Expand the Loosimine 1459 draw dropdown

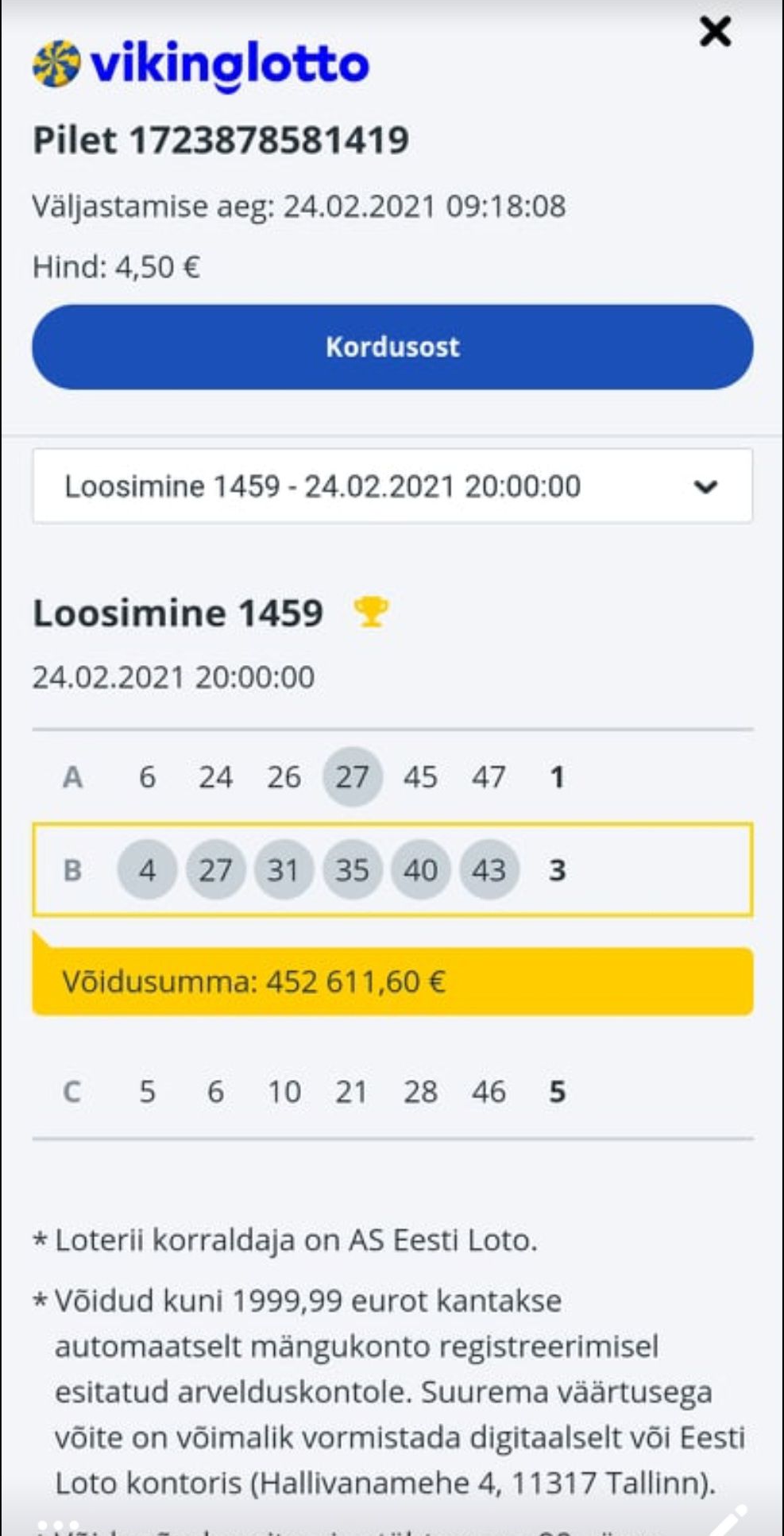[392, 486]
